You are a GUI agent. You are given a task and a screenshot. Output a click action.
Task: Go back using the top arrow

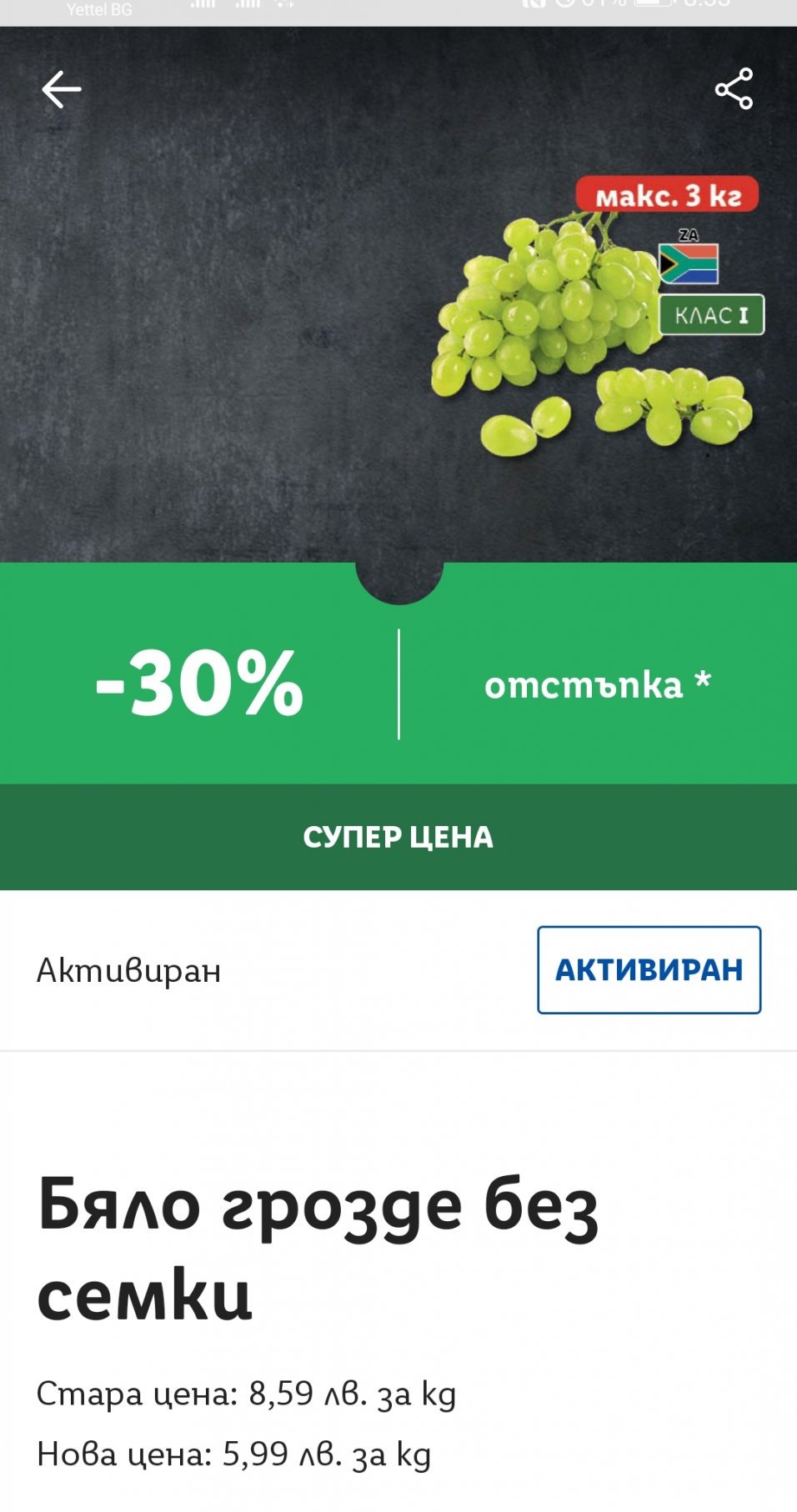pos(62,89)
